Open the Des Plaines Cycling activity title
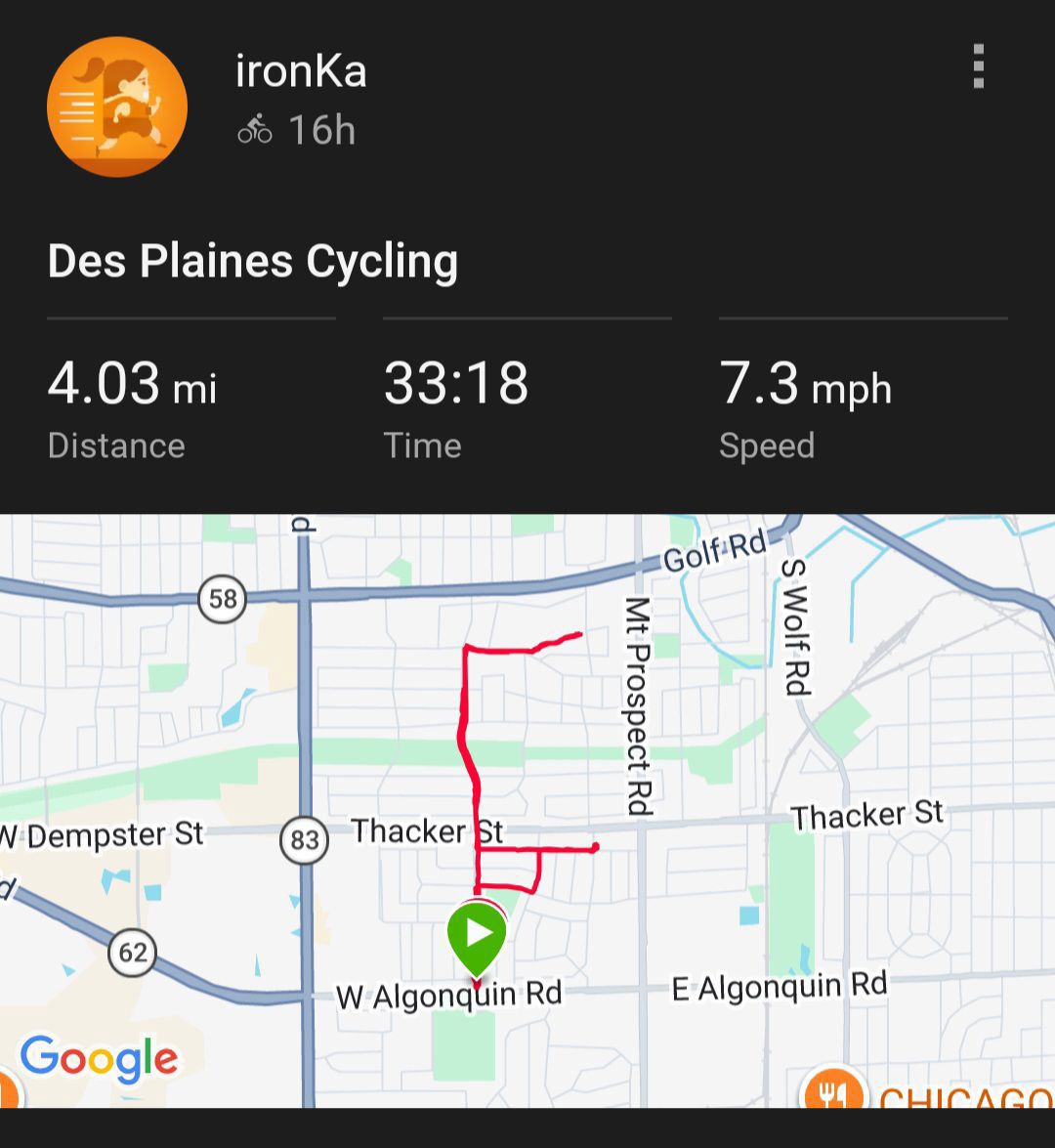Screen dimensions: 1055x1148 tap(253, 262)
